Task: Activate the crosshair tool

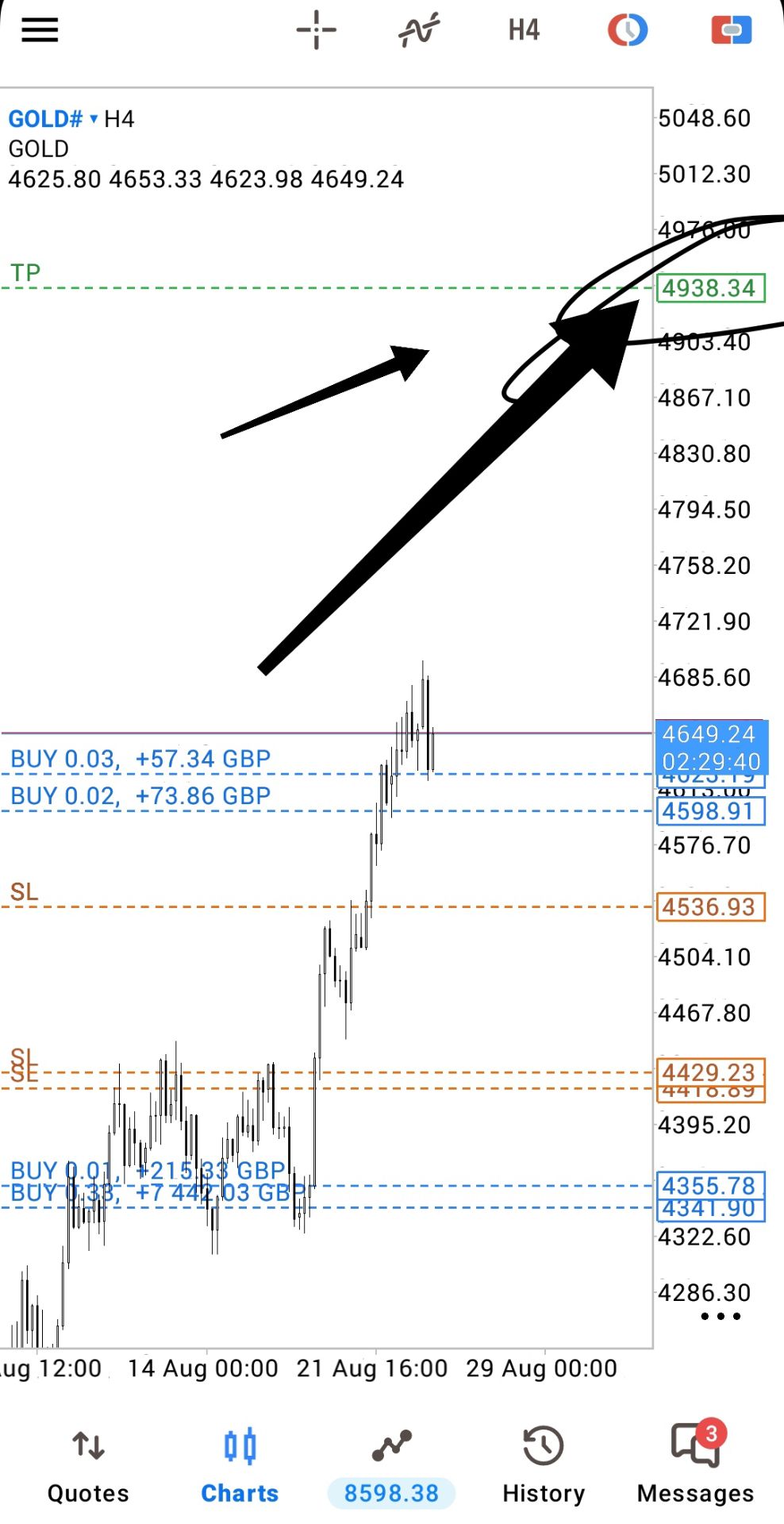Action: [316, 30]
